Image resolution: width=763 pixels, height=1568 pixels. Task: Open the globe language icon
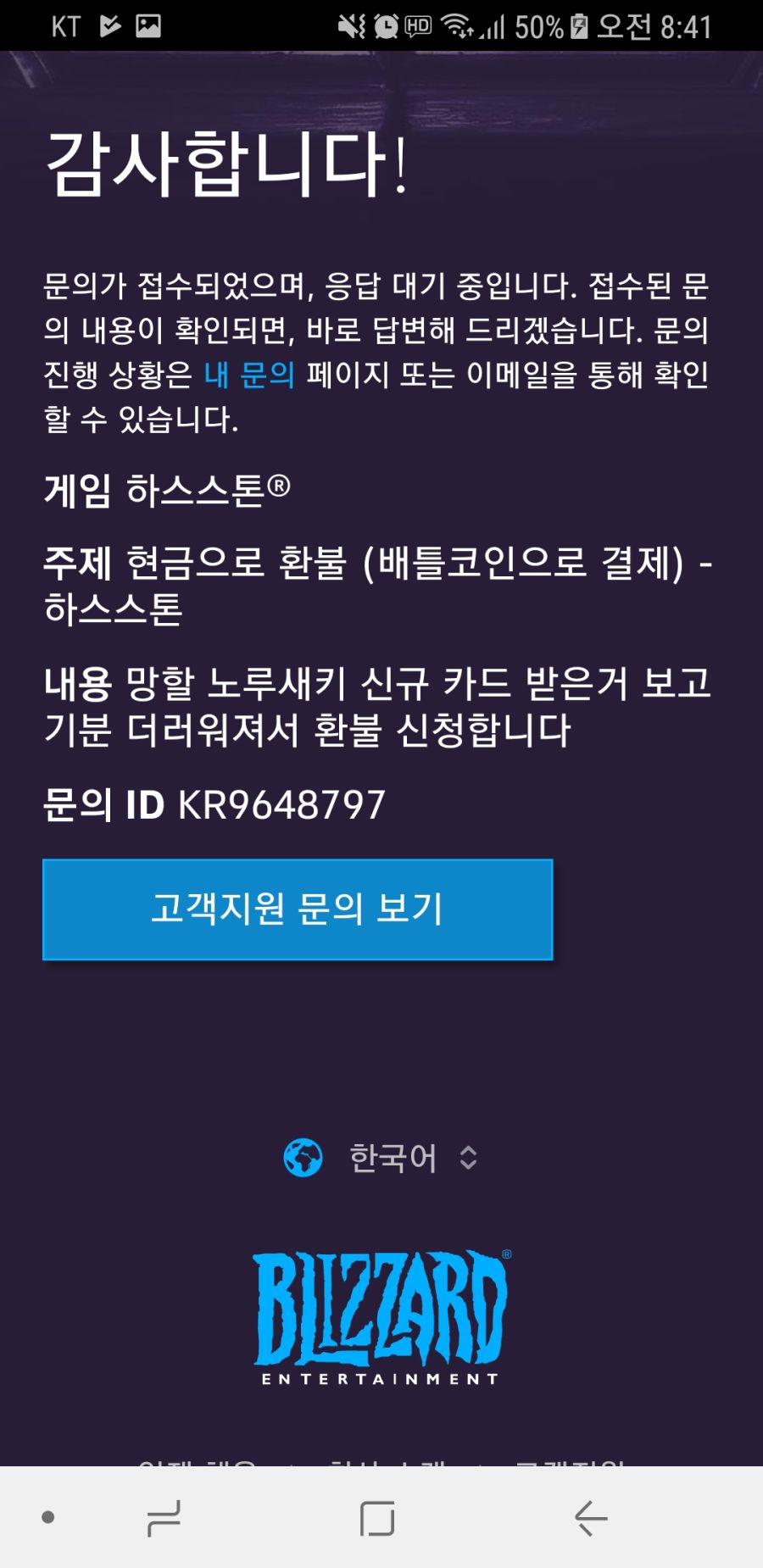tap(304, 1158)
